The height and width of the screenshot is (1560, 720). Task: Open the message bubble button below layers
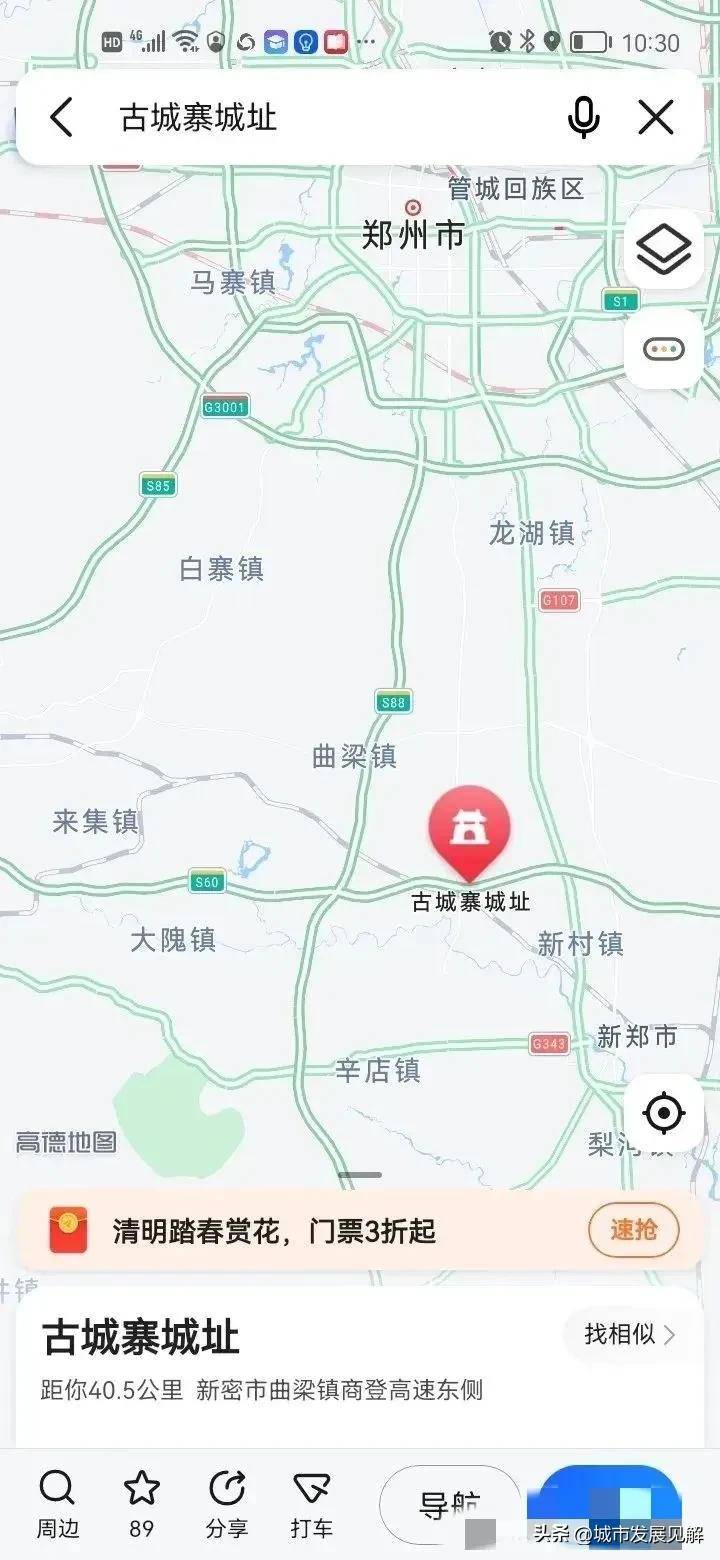point(665,349)
